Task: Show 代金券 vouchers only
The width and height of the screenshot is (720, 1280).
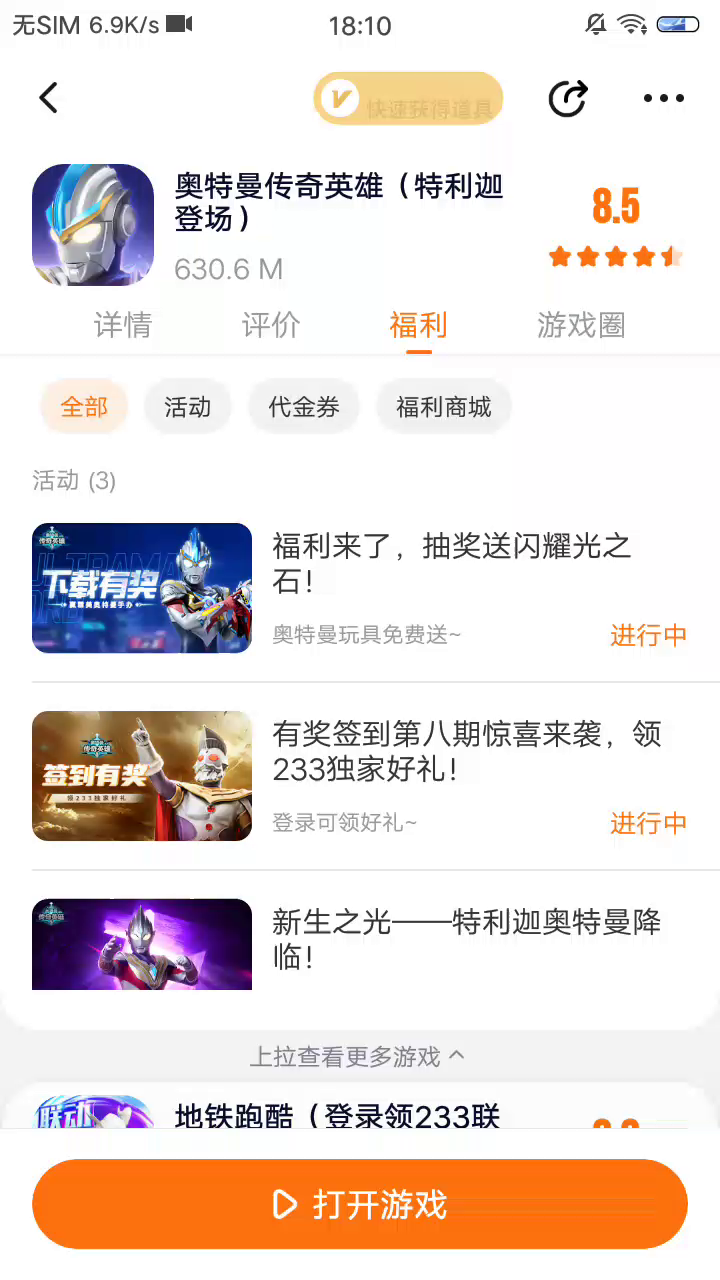Action: click(304, 407)
